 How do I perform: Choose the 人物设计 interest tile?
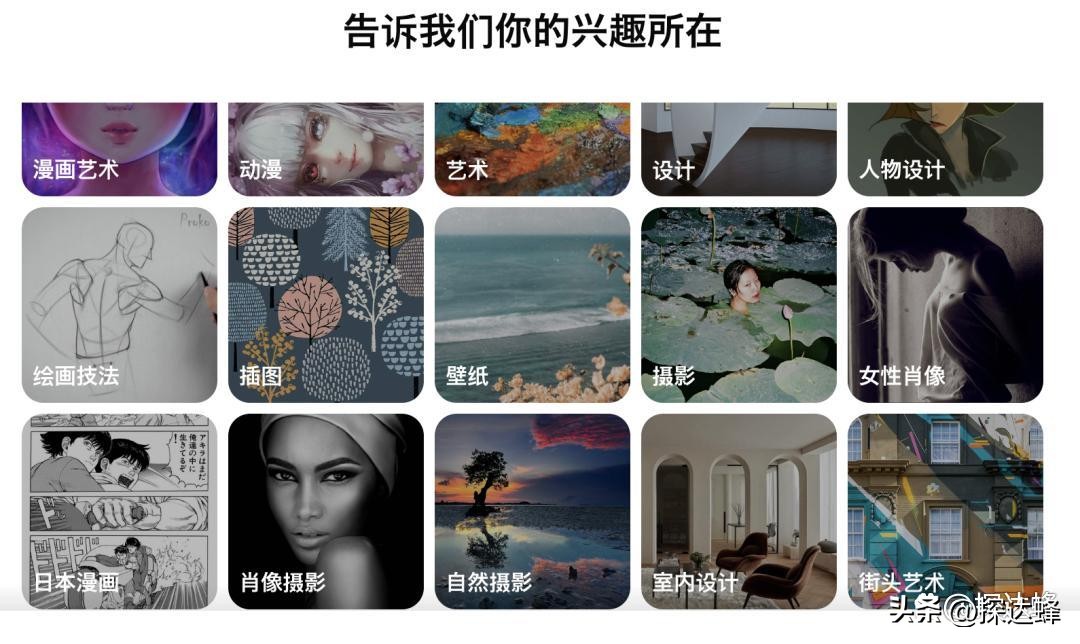(x=945, y=148)
